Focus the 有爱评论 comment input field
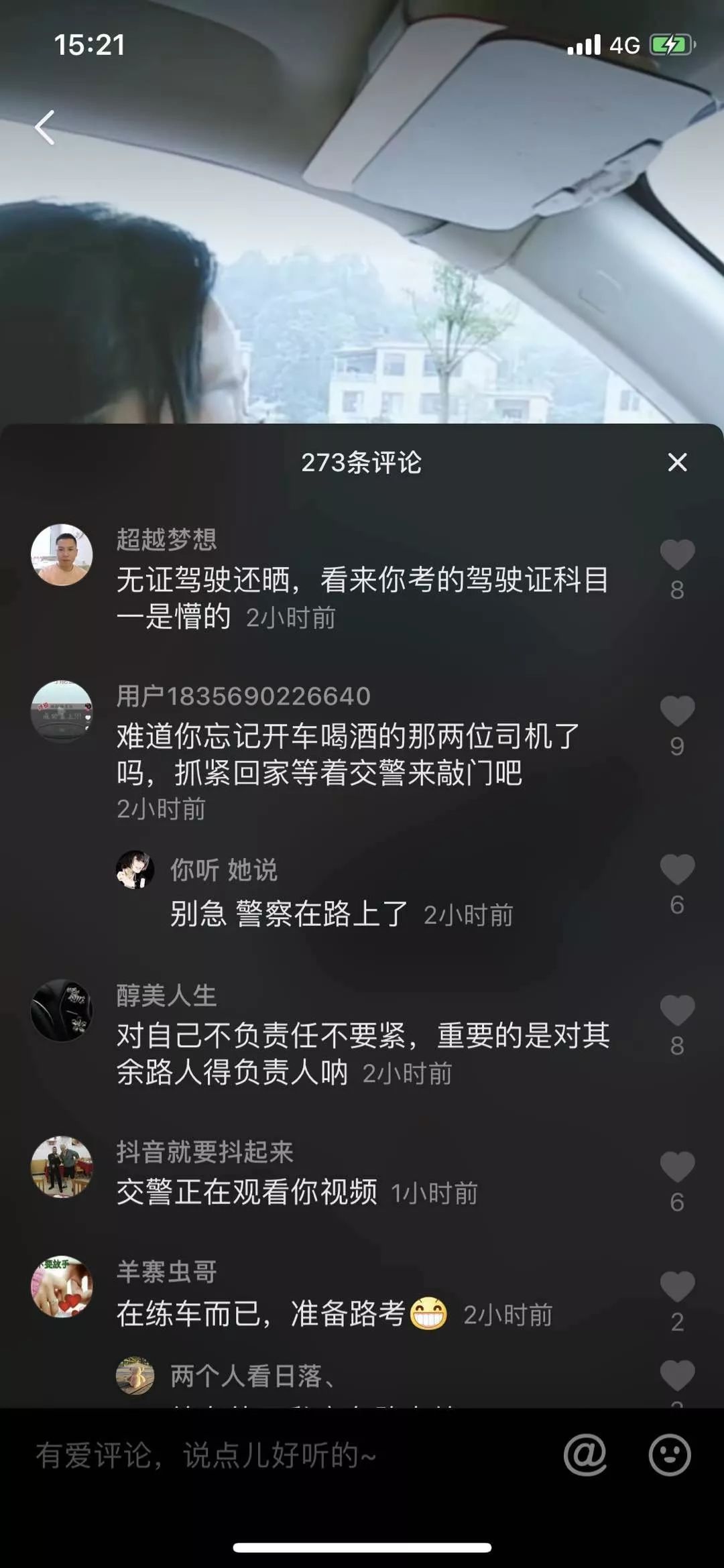Screen dimensions: 724x1568 (282, 1455)
